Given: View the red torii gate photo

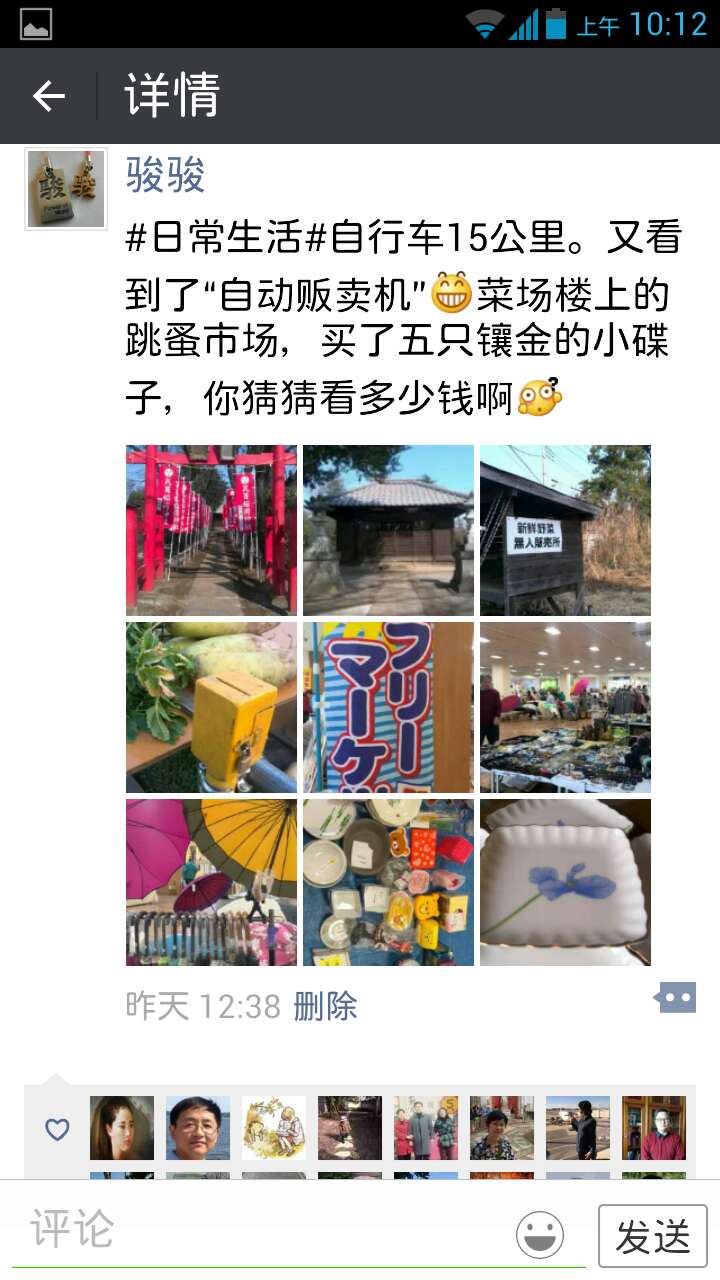Looking at the screenshot, I should [211, 530].
